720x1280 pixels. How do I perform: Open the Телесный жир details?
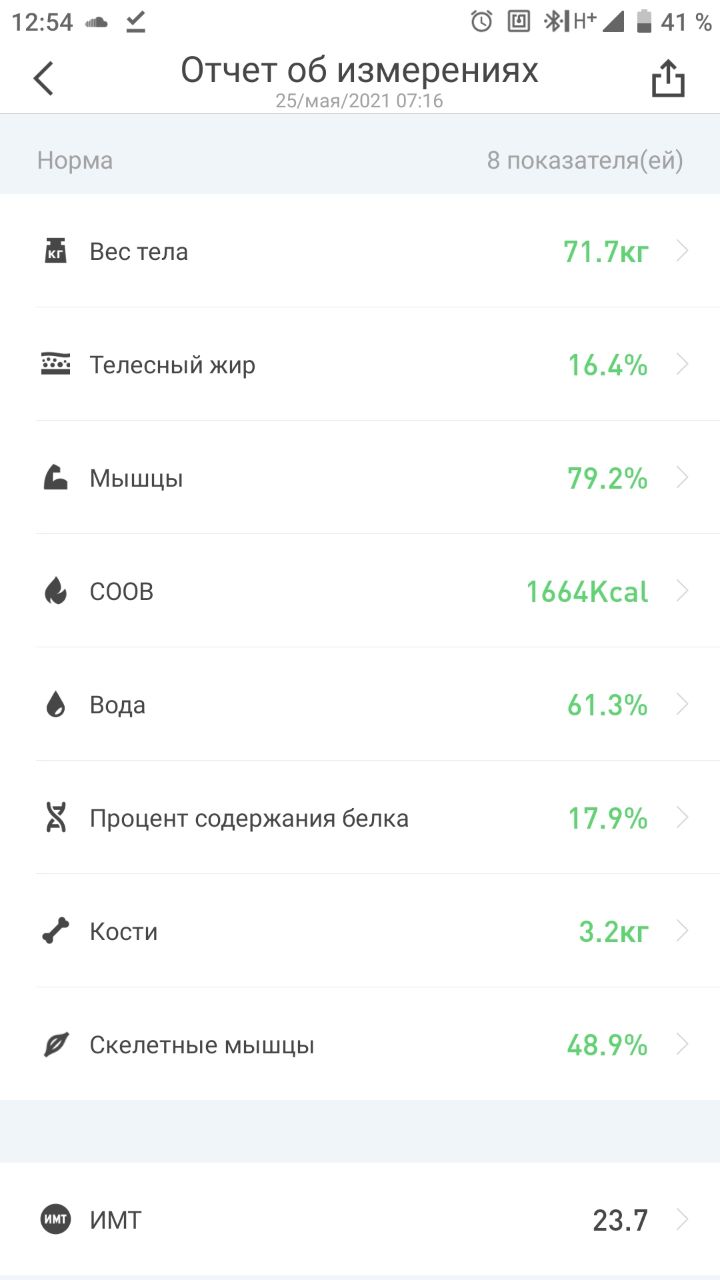(360, 364)
